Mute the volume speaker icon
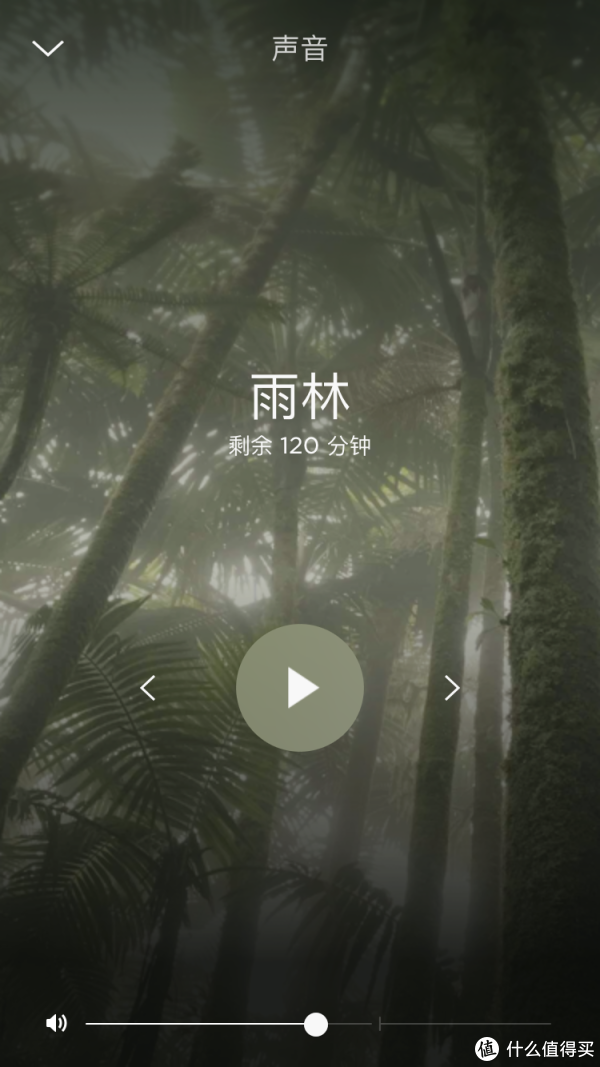Viewport: 600px width, 1067px height. coord(57,1023)
